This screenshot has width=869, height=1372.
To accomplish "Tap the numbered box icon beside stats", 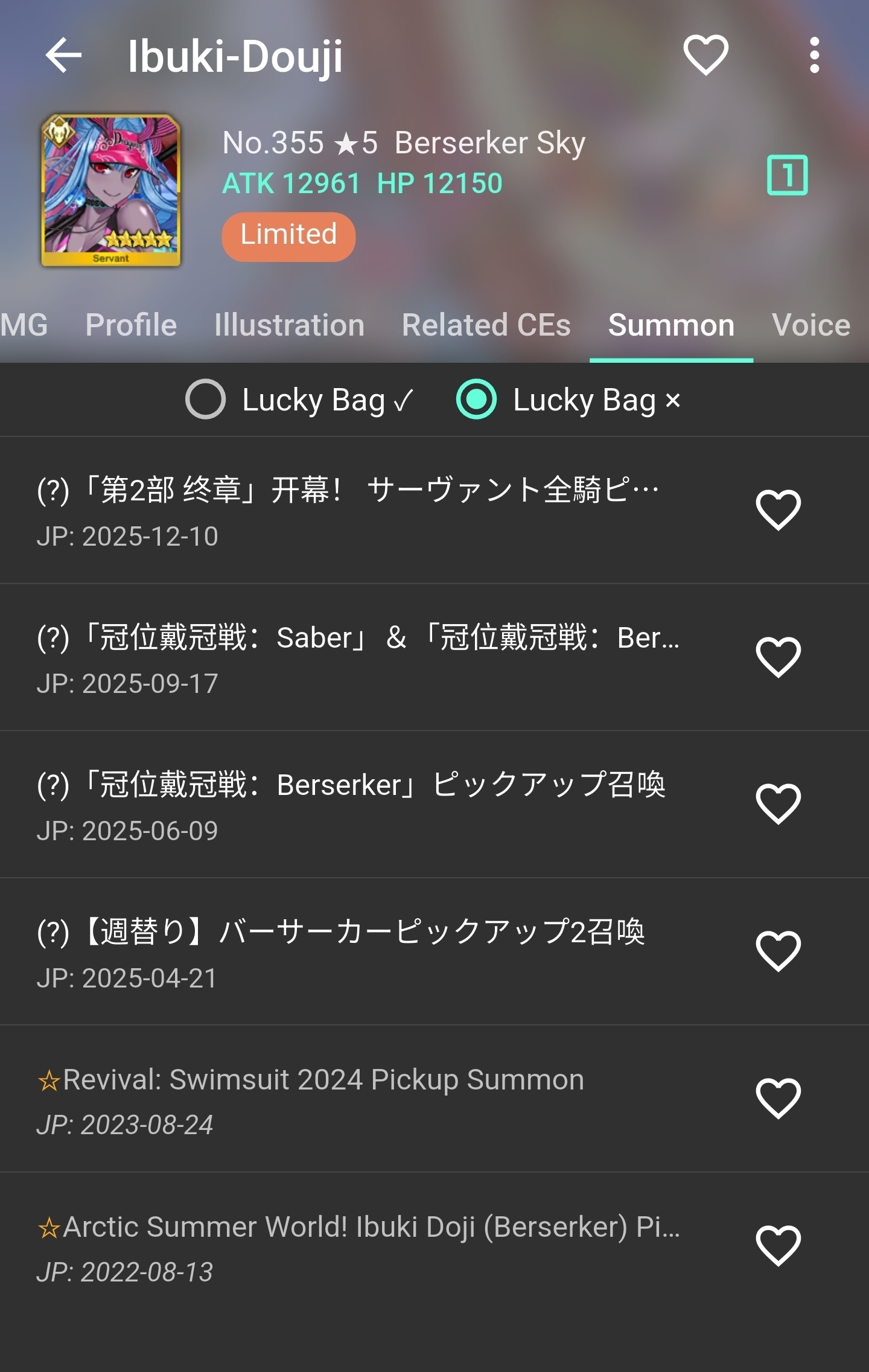I will click(787, 175).
